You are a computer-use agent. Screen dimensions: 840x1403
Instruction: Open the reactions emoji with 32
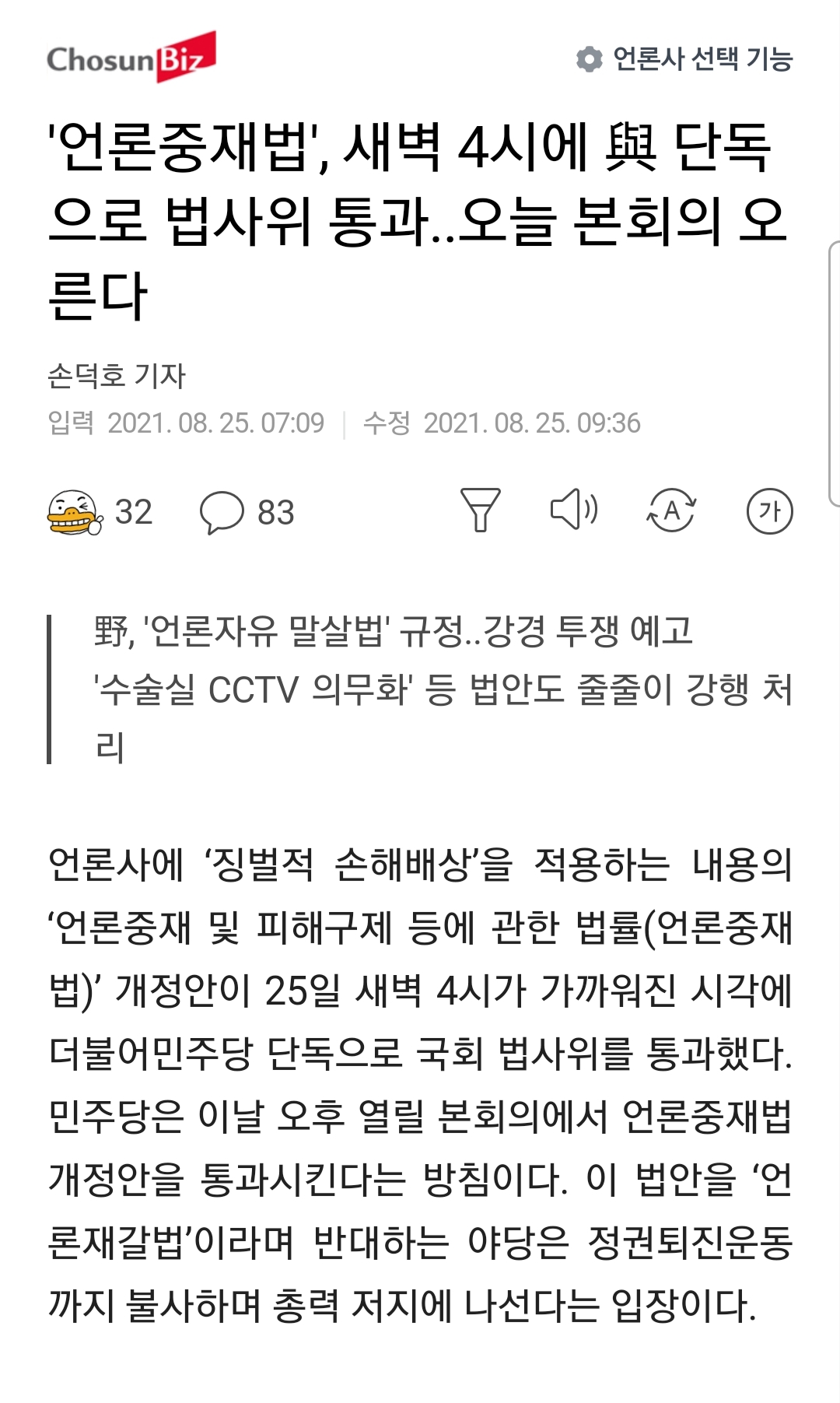(100, 512)
